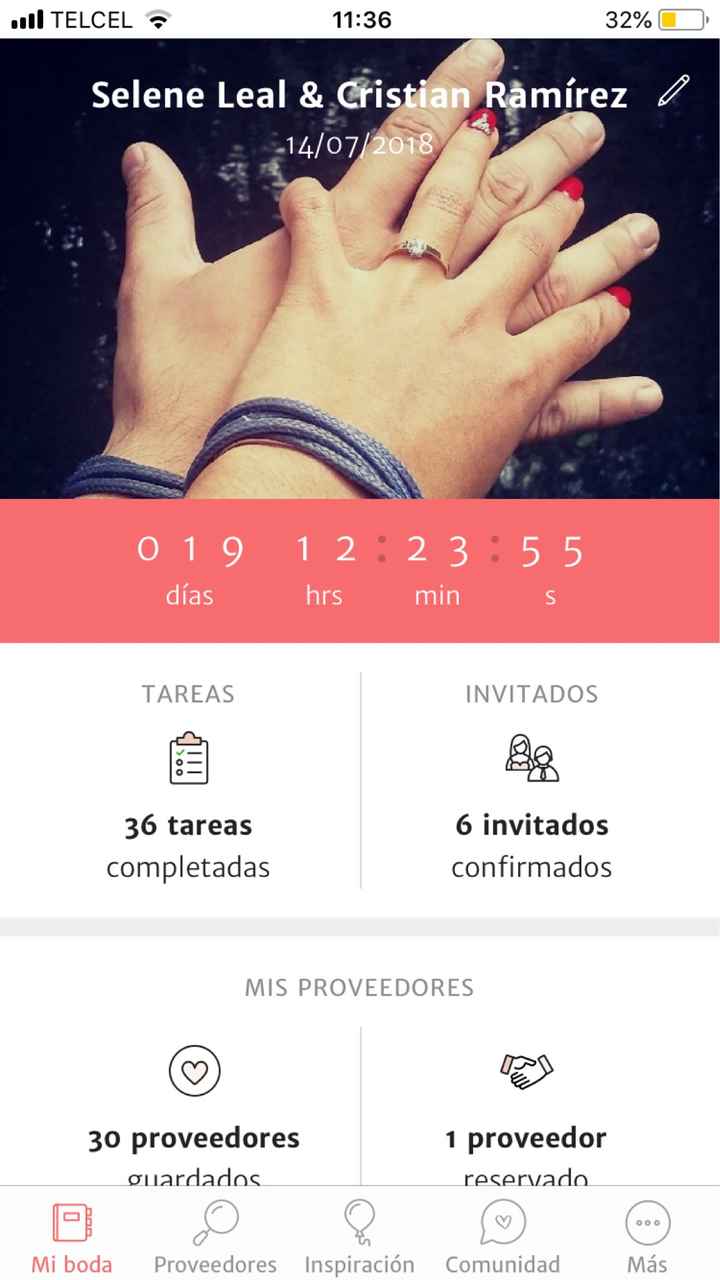Open the Comunidad tab

coord(503,1238)
